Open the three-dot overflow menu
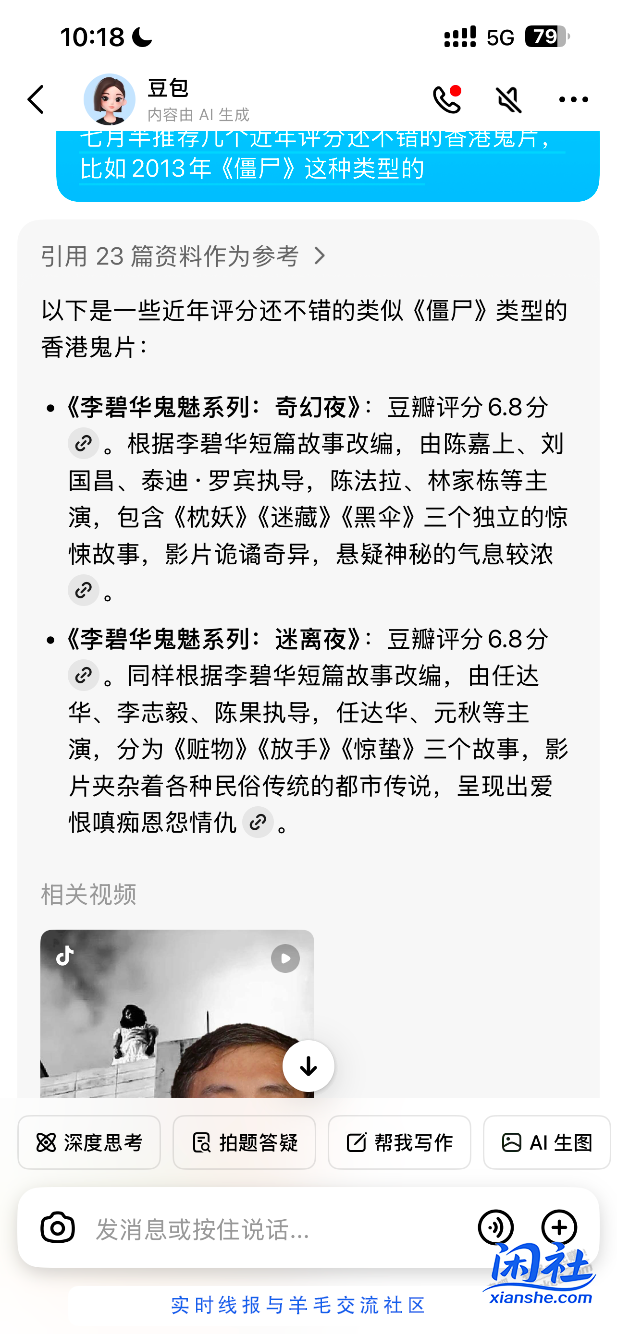Viewport: 617px width, 1334px height. coord(573,99)
